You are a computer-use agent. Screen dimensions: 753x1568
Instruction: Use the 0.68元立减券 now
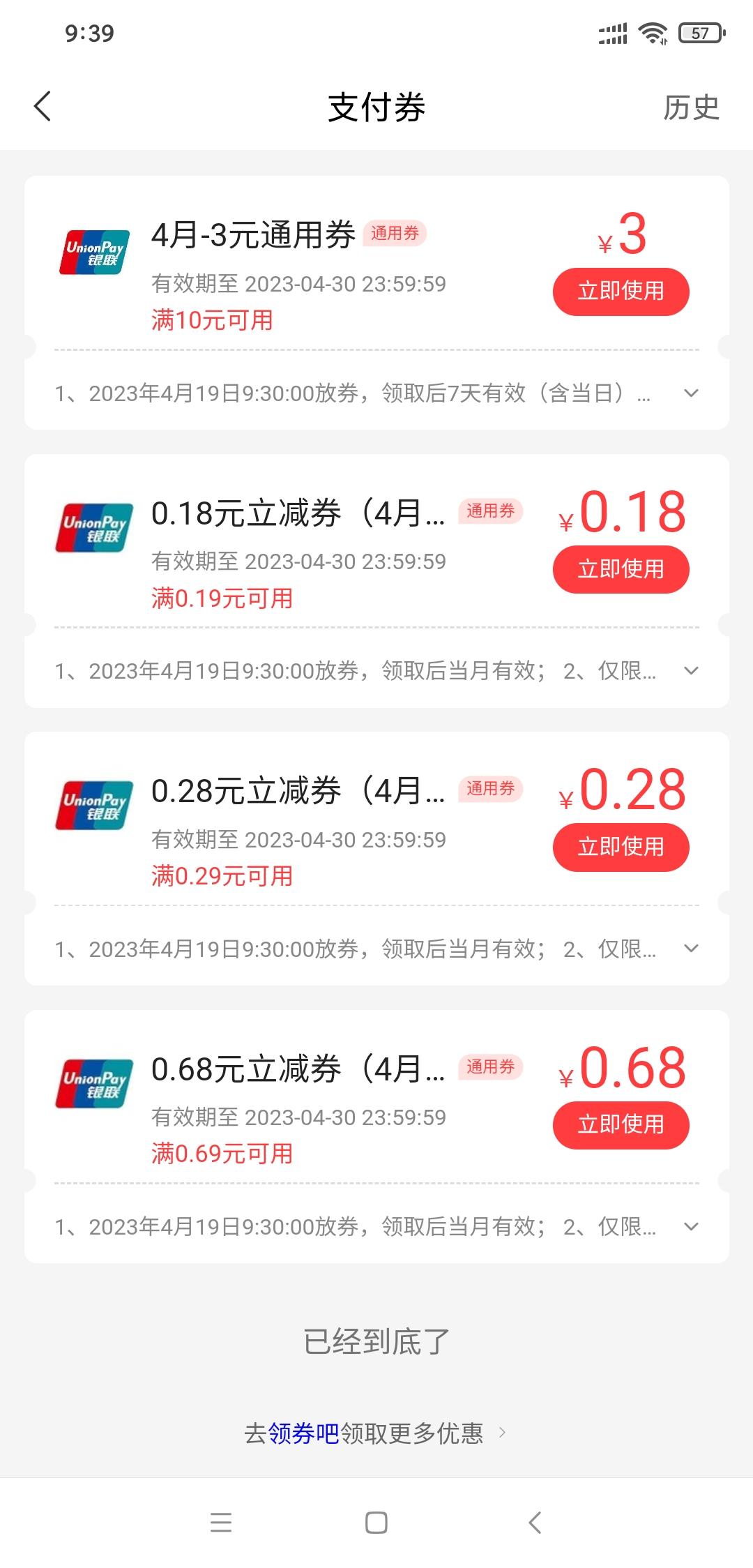point(621,1124)
